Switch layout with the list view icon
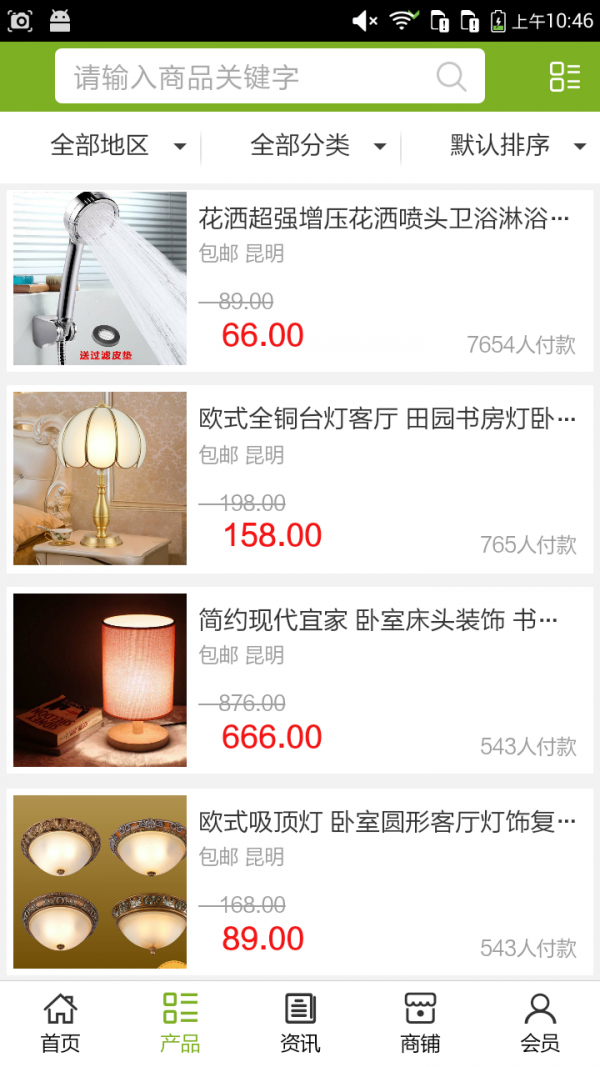 564,77
